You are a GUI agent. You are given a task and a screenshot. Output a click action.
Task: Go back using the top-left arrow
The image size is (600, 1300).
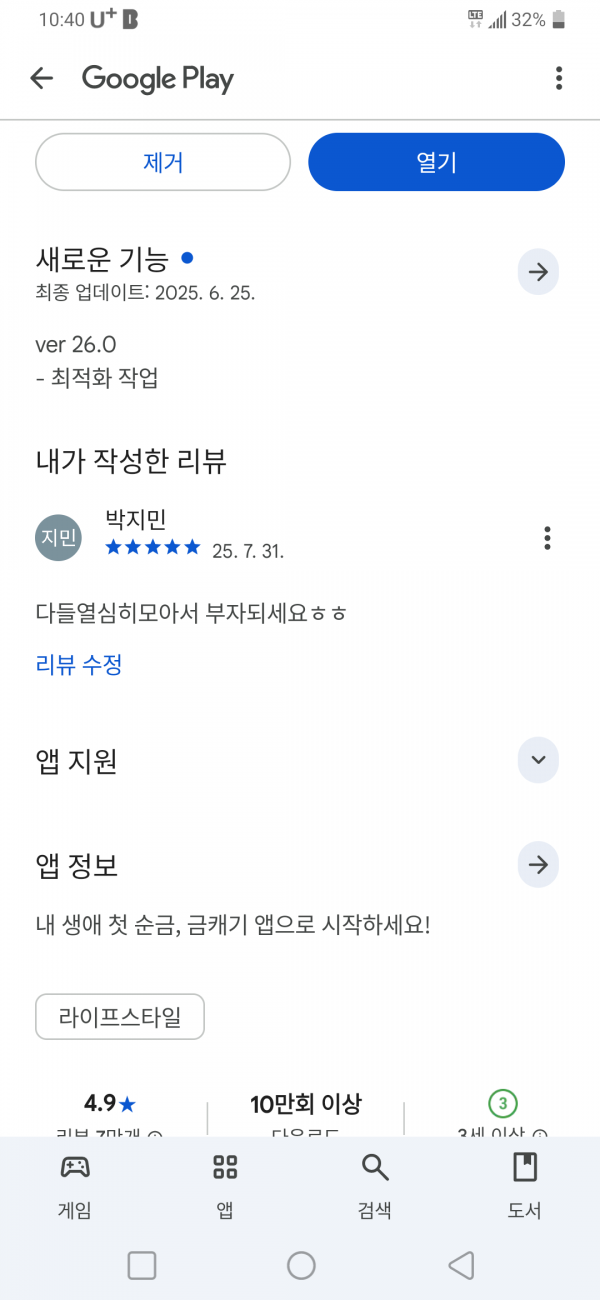click(41, 78)
